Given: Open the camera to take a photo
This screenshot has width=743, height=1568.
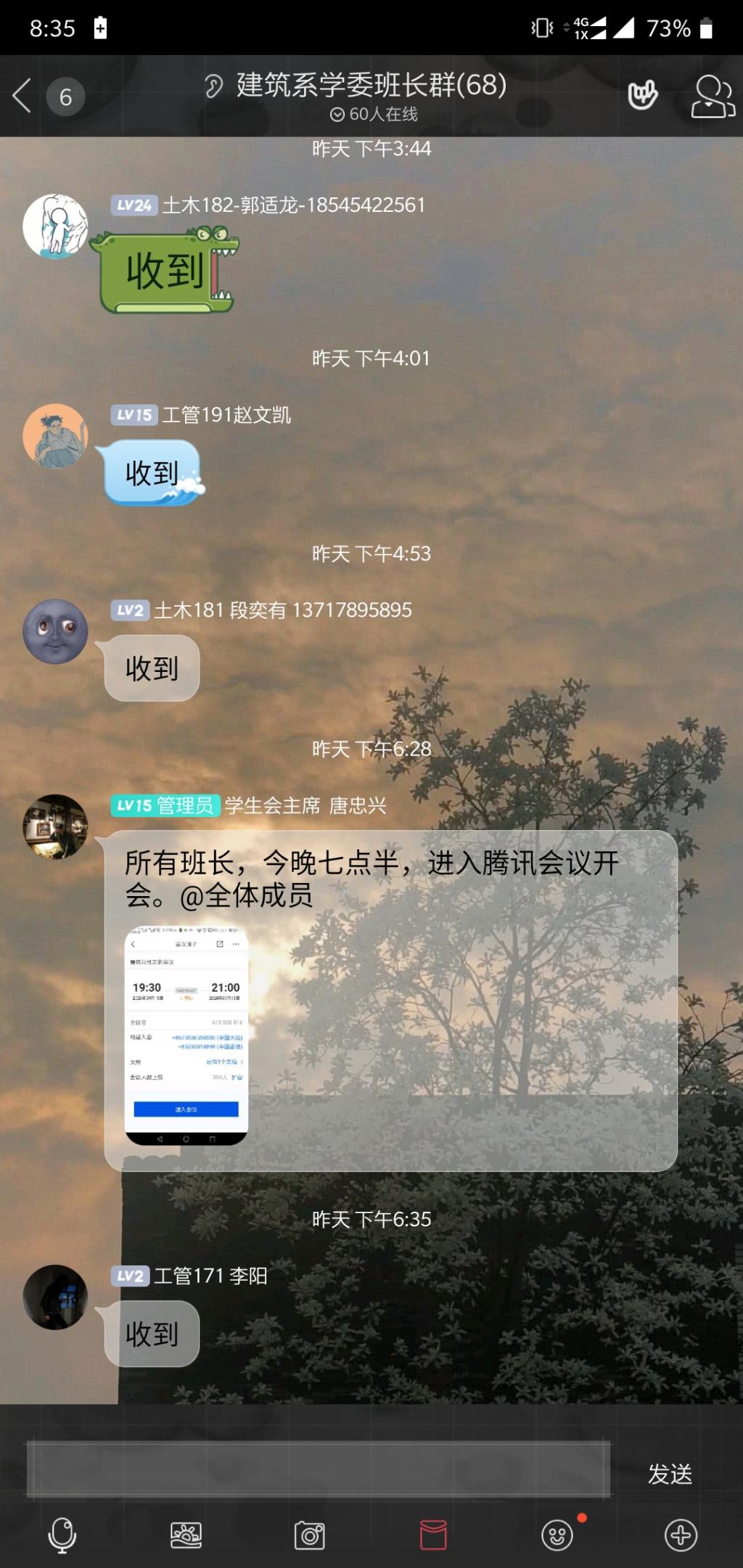Looking at the screenshot, I should (310, 1535).
